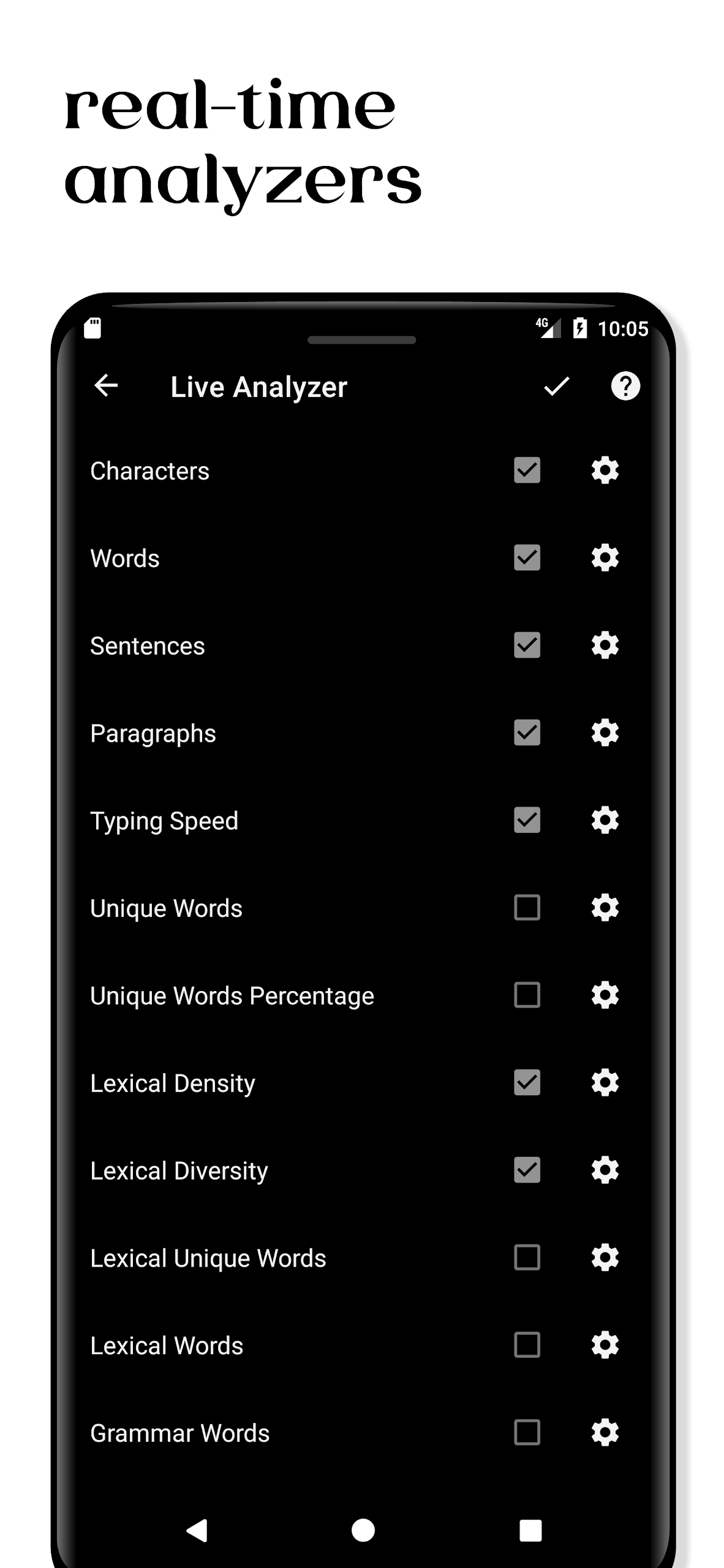The image size is (724, 1568).
Task: Disable the Typing Speed analyzer
Action: click(x=527, y=821)
